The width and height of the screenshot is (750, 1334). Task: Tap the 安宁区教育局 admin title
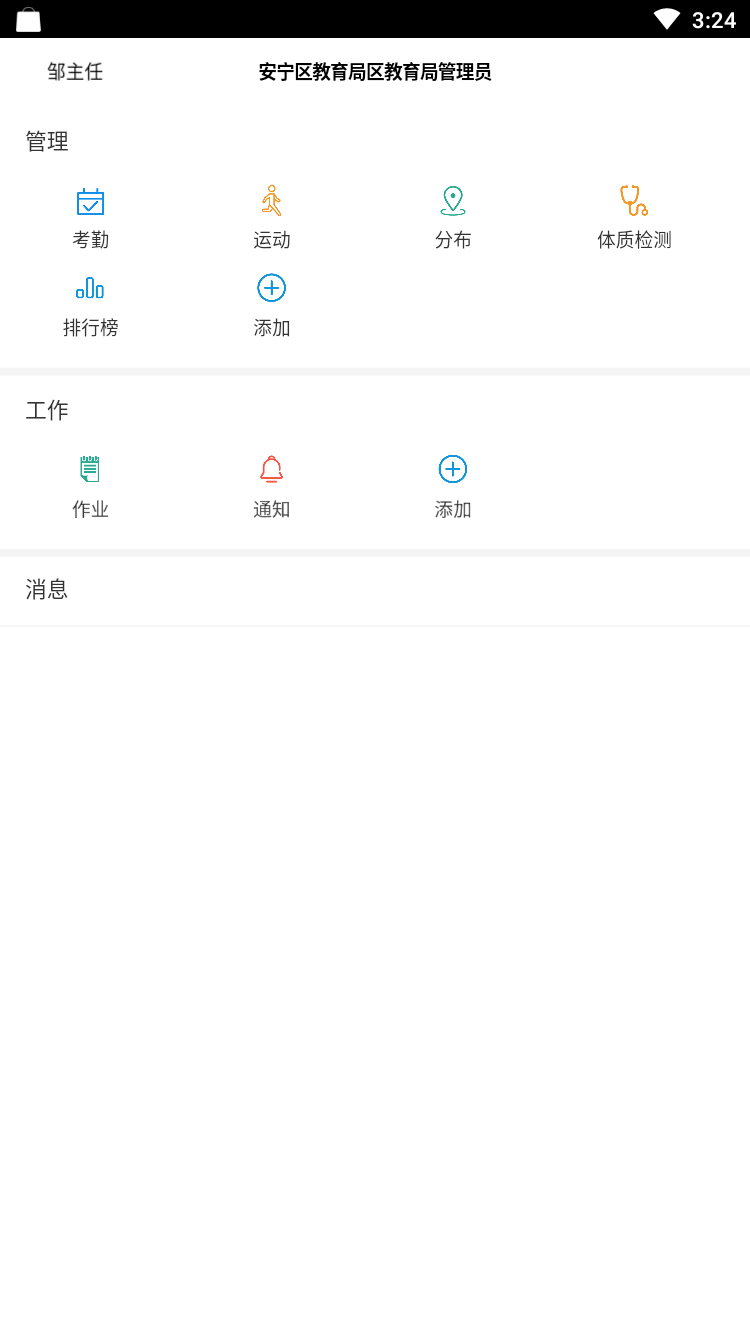click(x=375, y=72)
